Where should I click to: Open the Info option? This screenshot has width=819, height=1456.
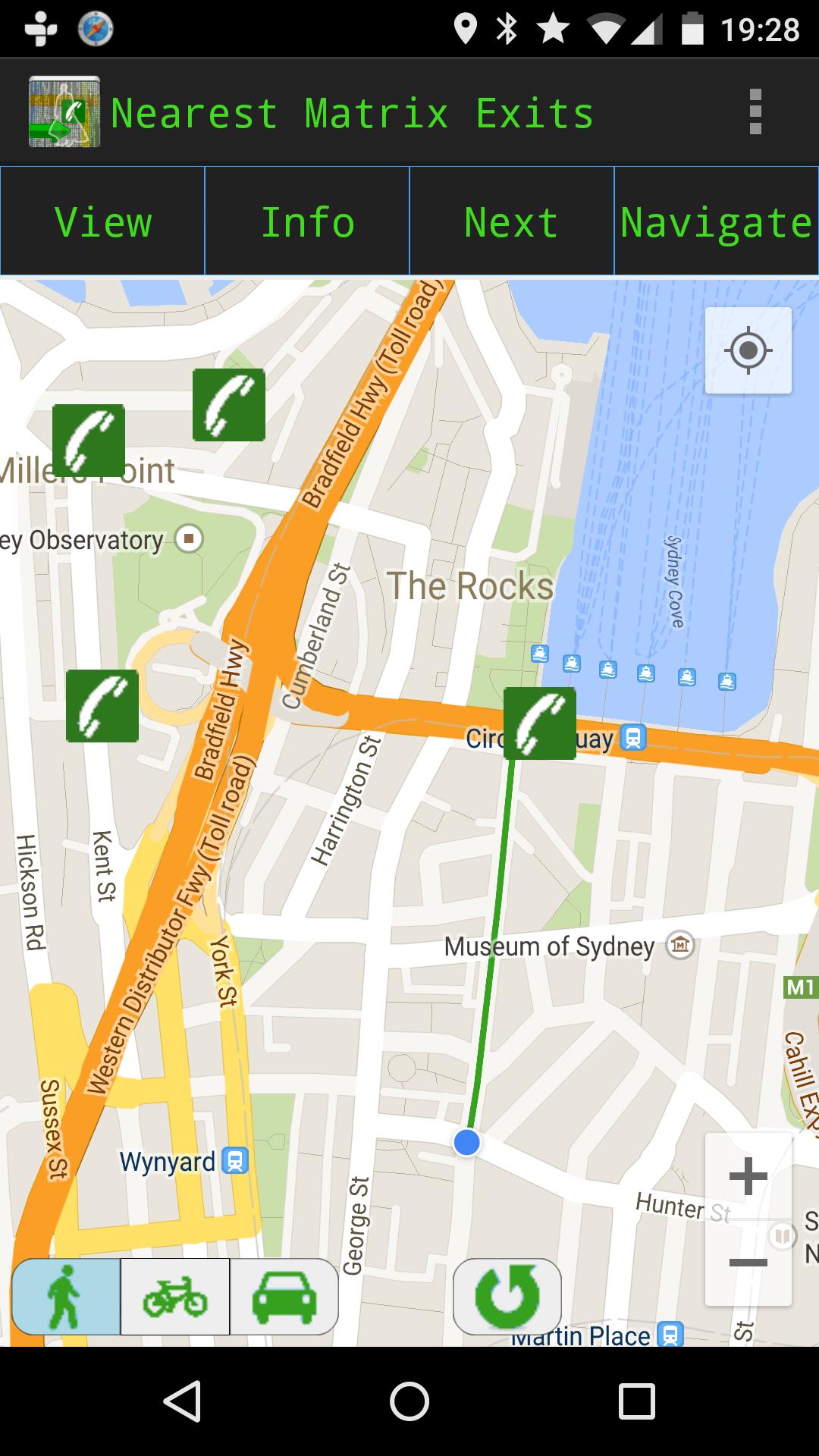pos(307,221)
